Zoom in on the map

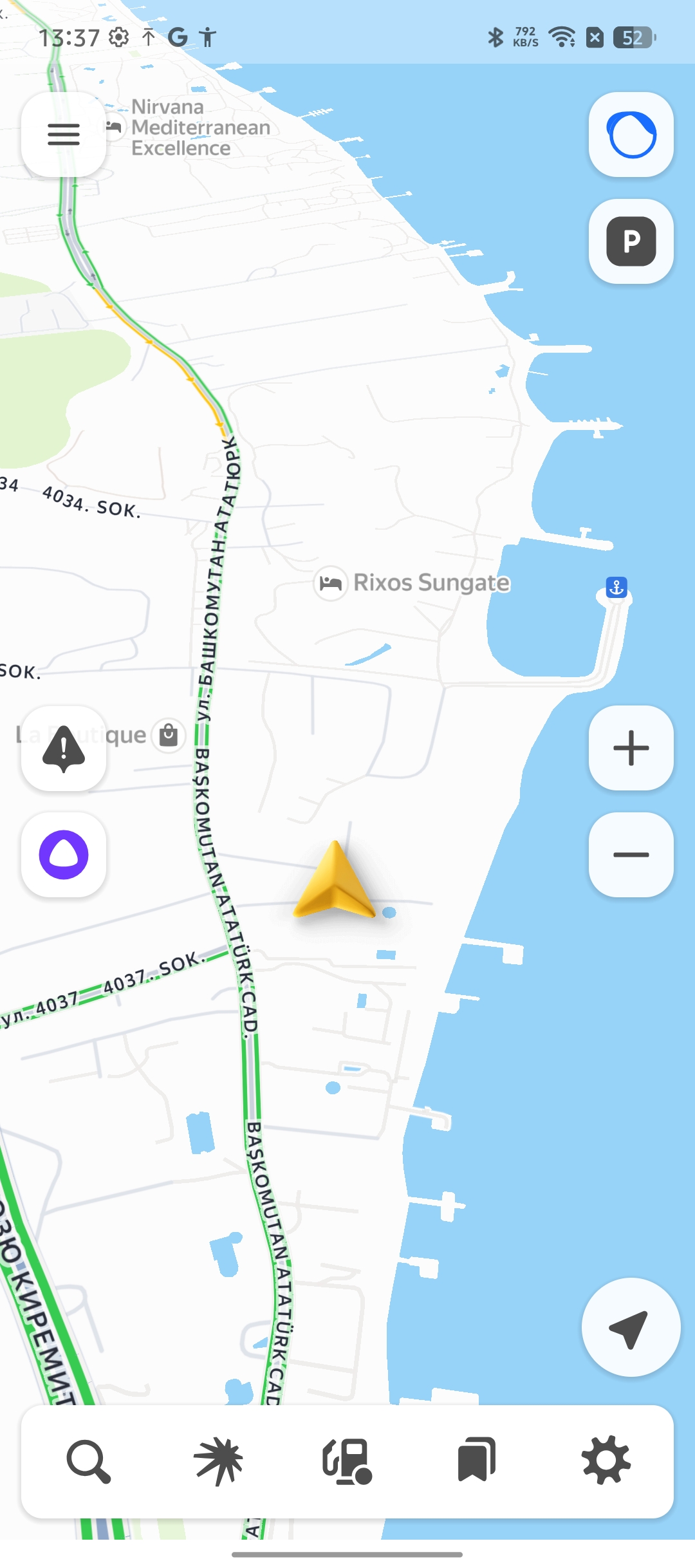pos(631,748)
